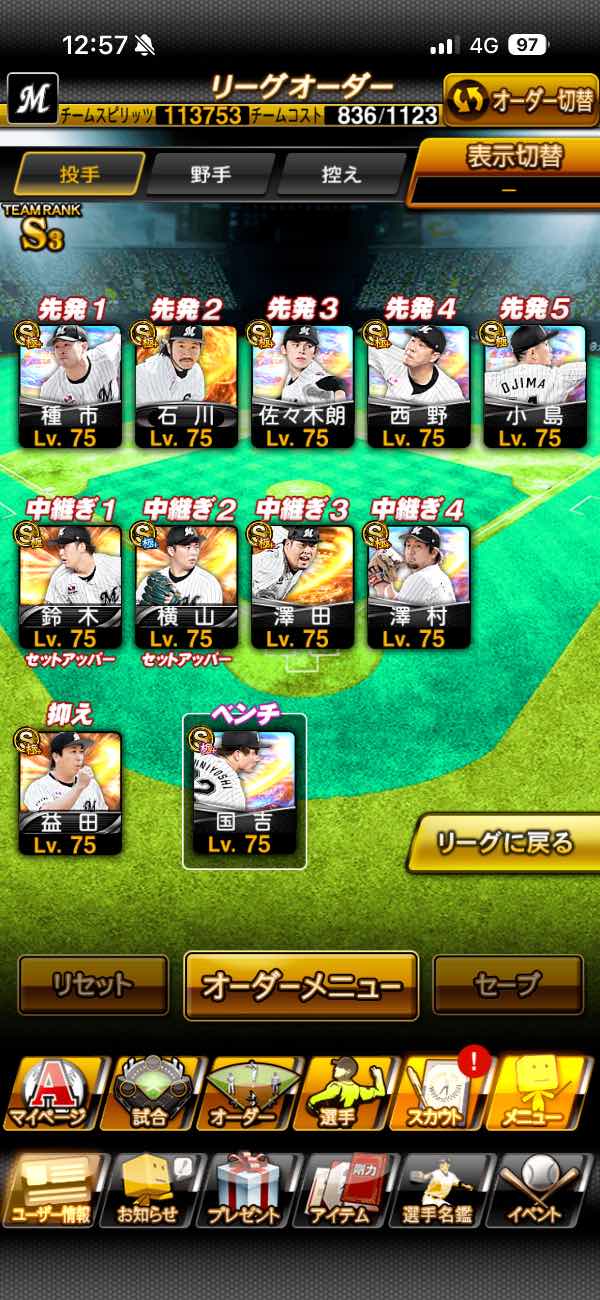Image resolution: width=600 pixels, height=1300 pixels.
Task: Select closer 益田 card
Action: pyautogui.click(x=70, y=792)
